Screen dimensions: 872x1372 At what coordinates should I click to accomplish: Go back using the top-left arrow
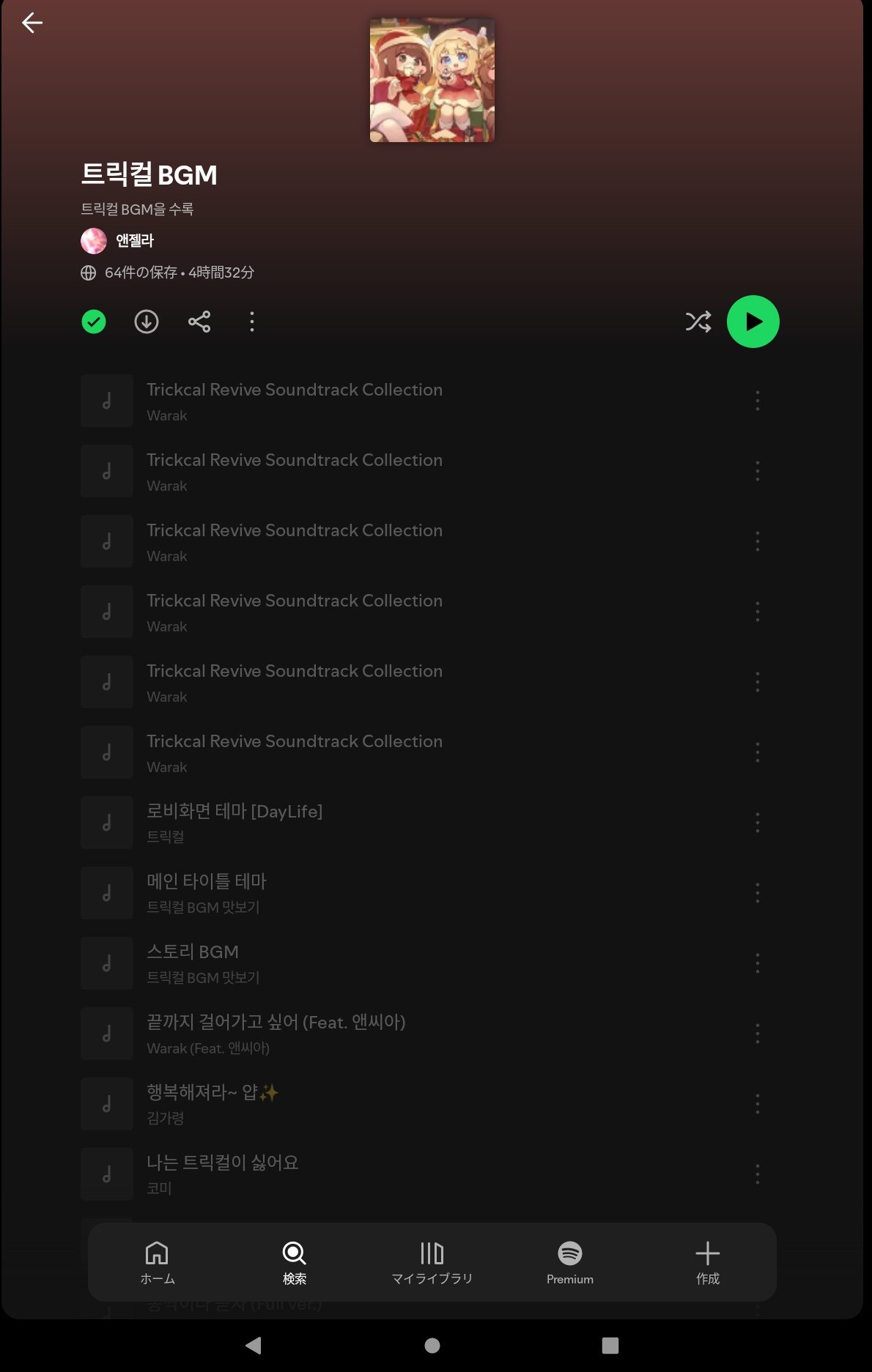32,23
